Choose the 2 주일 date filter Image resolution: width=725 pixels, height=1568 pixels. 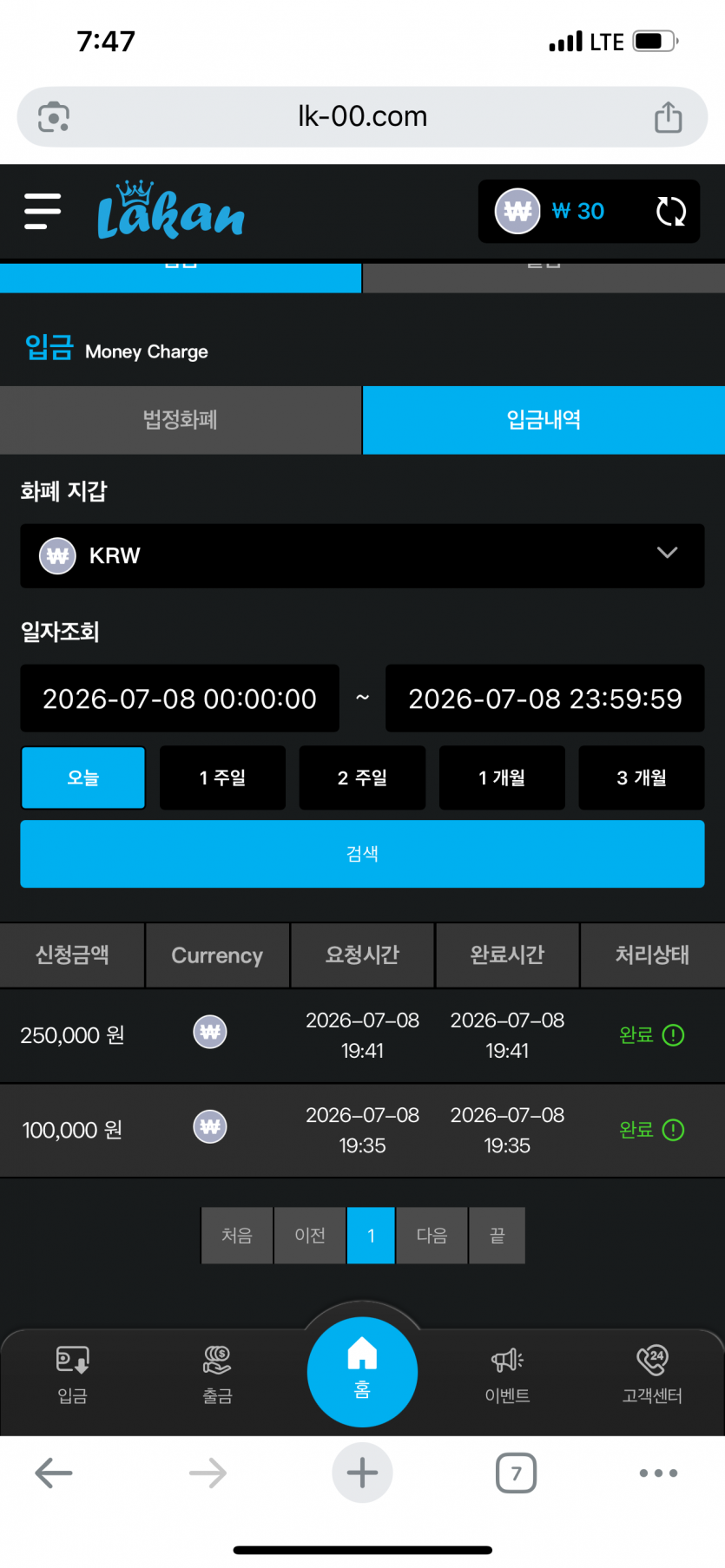362,777
